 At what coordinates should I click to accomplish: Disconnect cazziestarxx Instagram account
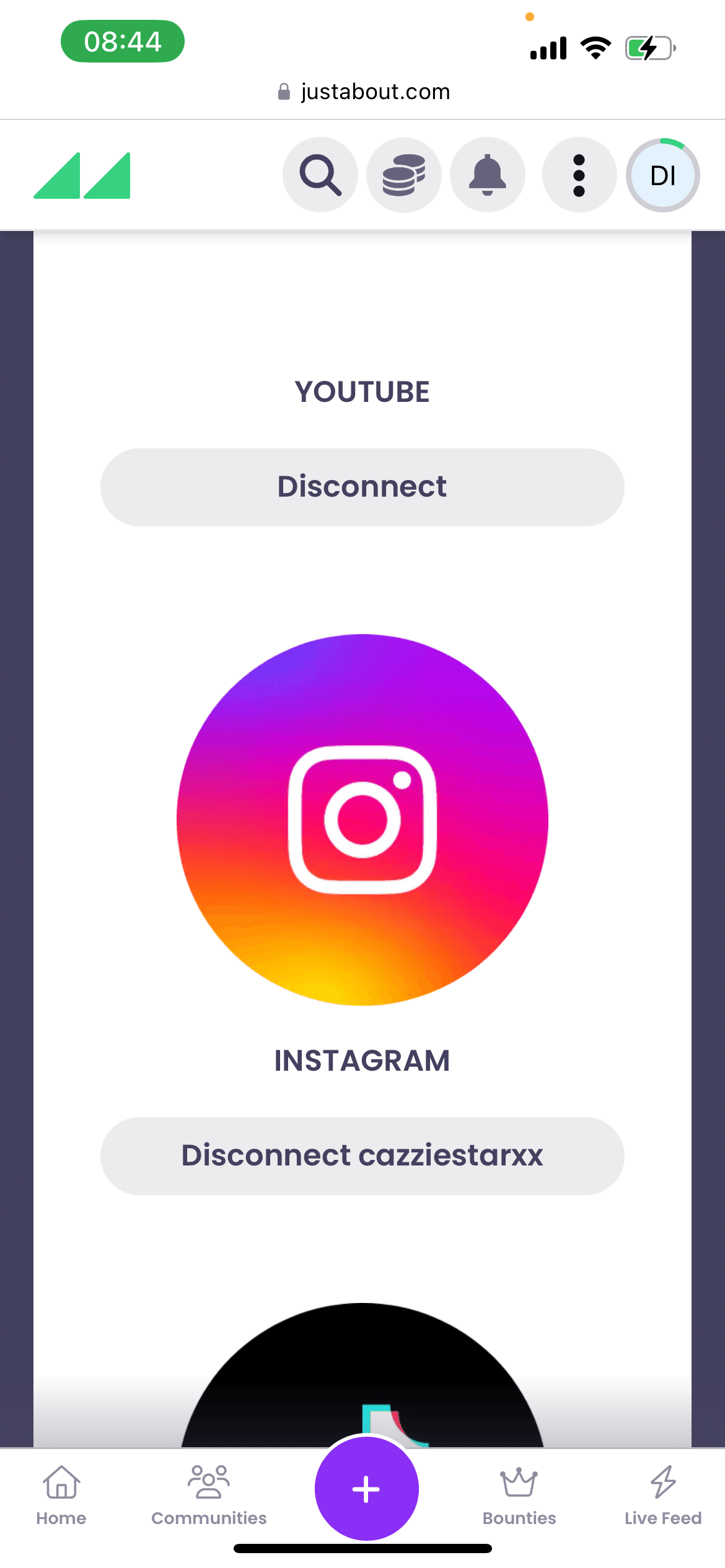point(362,1156)
